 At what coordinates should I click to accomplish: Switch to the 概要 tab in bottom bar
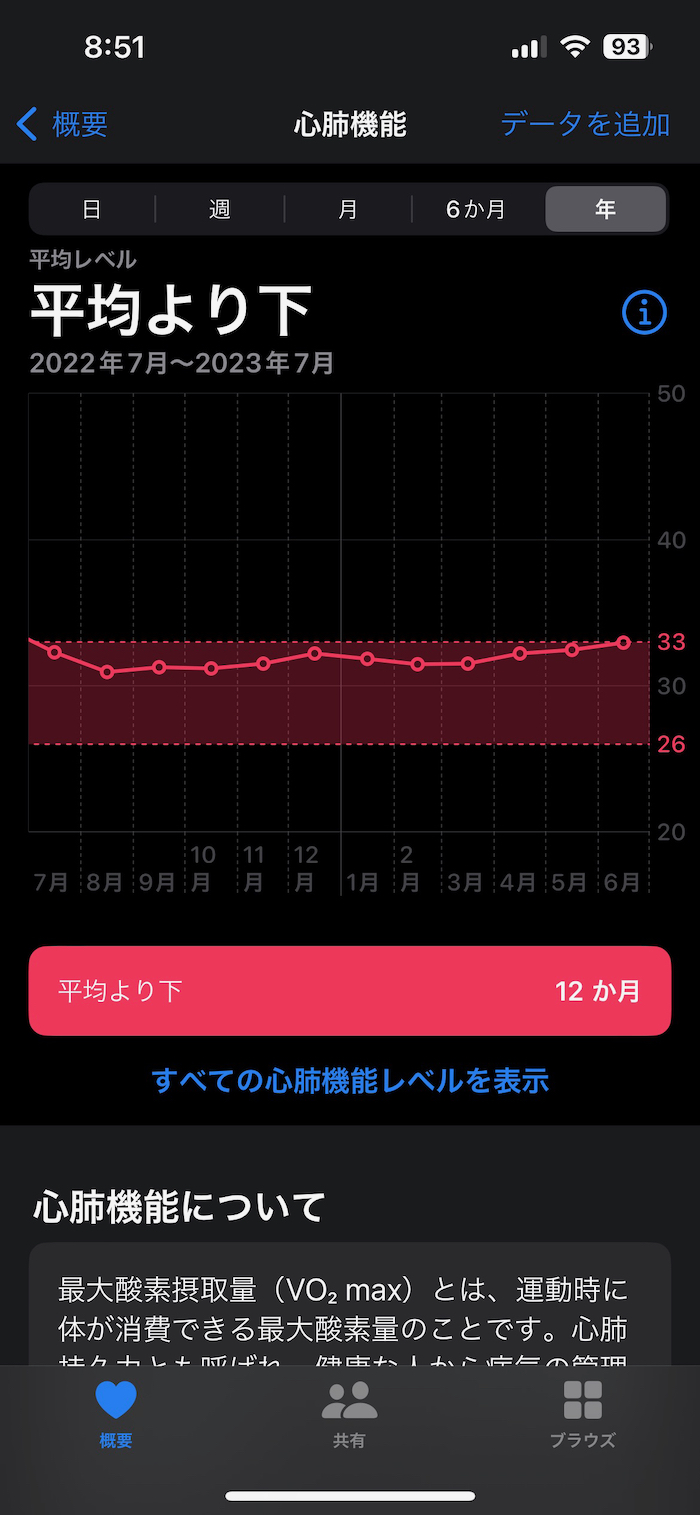point(116,1415)
